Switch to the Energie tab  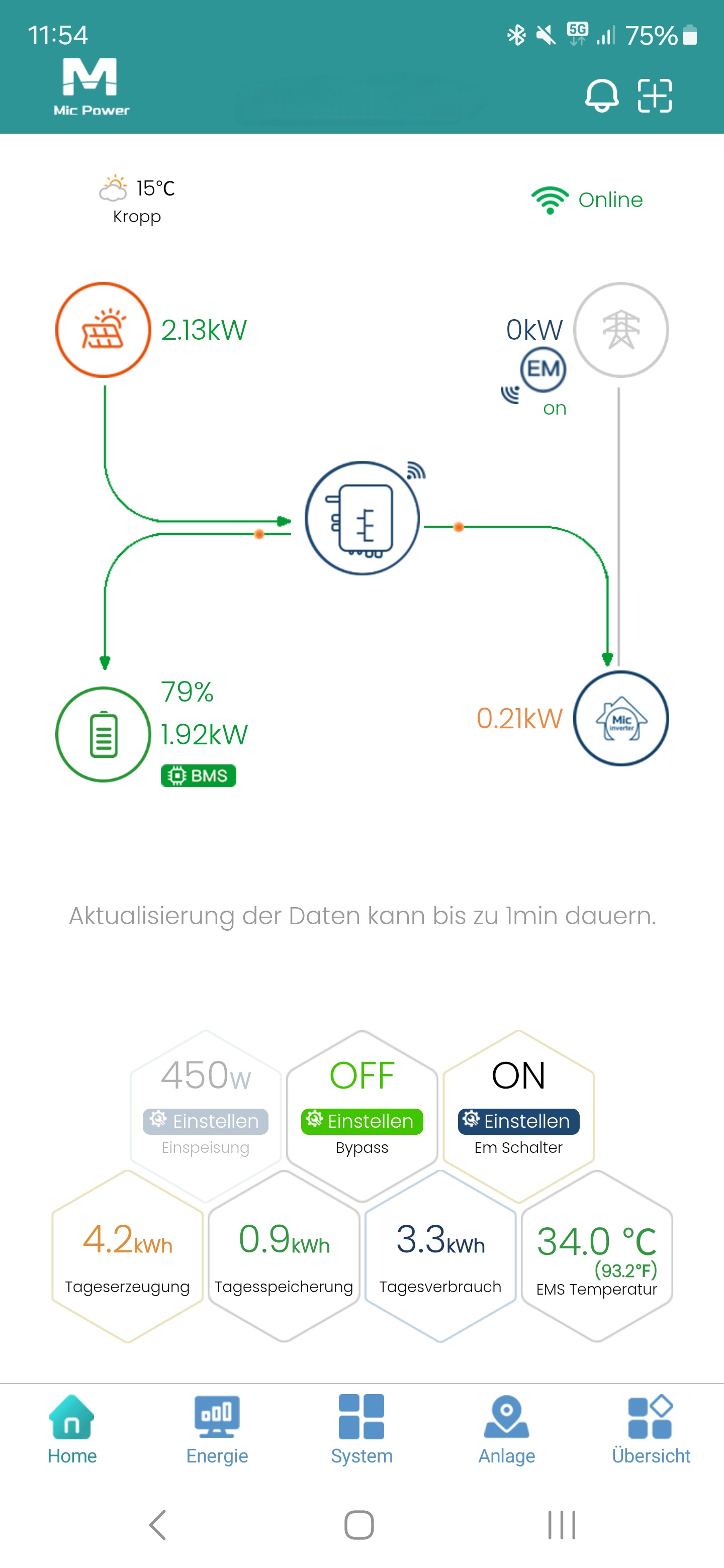[217, 1429]
